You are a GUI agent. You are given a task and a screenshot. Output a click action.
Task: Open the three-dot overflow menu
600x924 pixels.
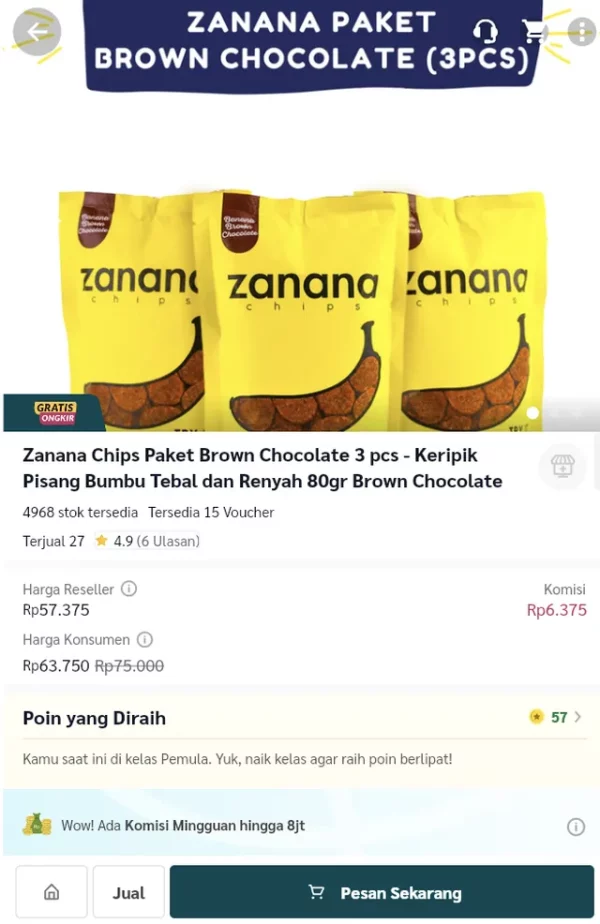pyautogui.click(x=580, y=32)
